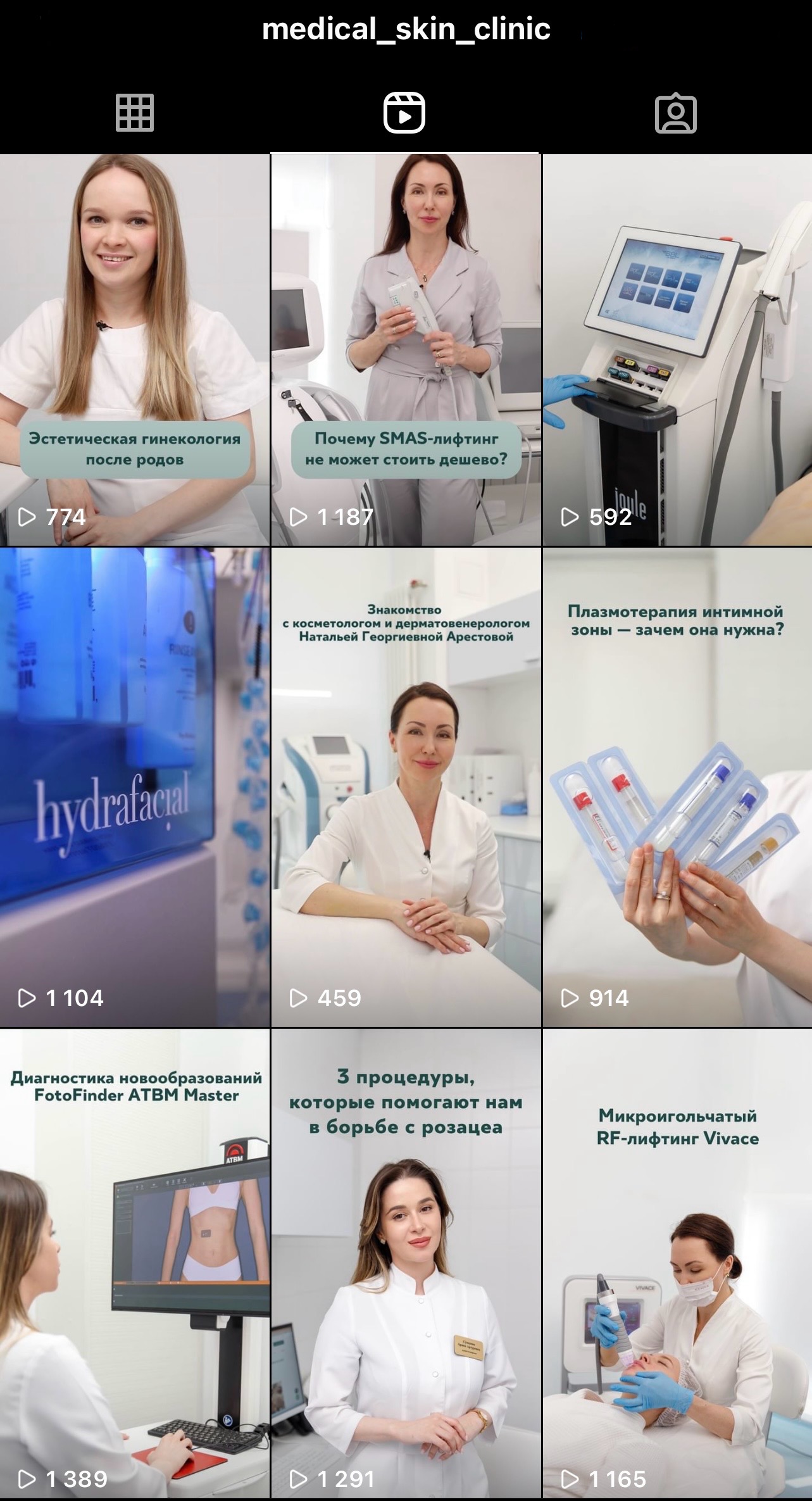Play the Плазмотерапия интимной зоны reel
The image size is (812, 1501).
[677, 787]
